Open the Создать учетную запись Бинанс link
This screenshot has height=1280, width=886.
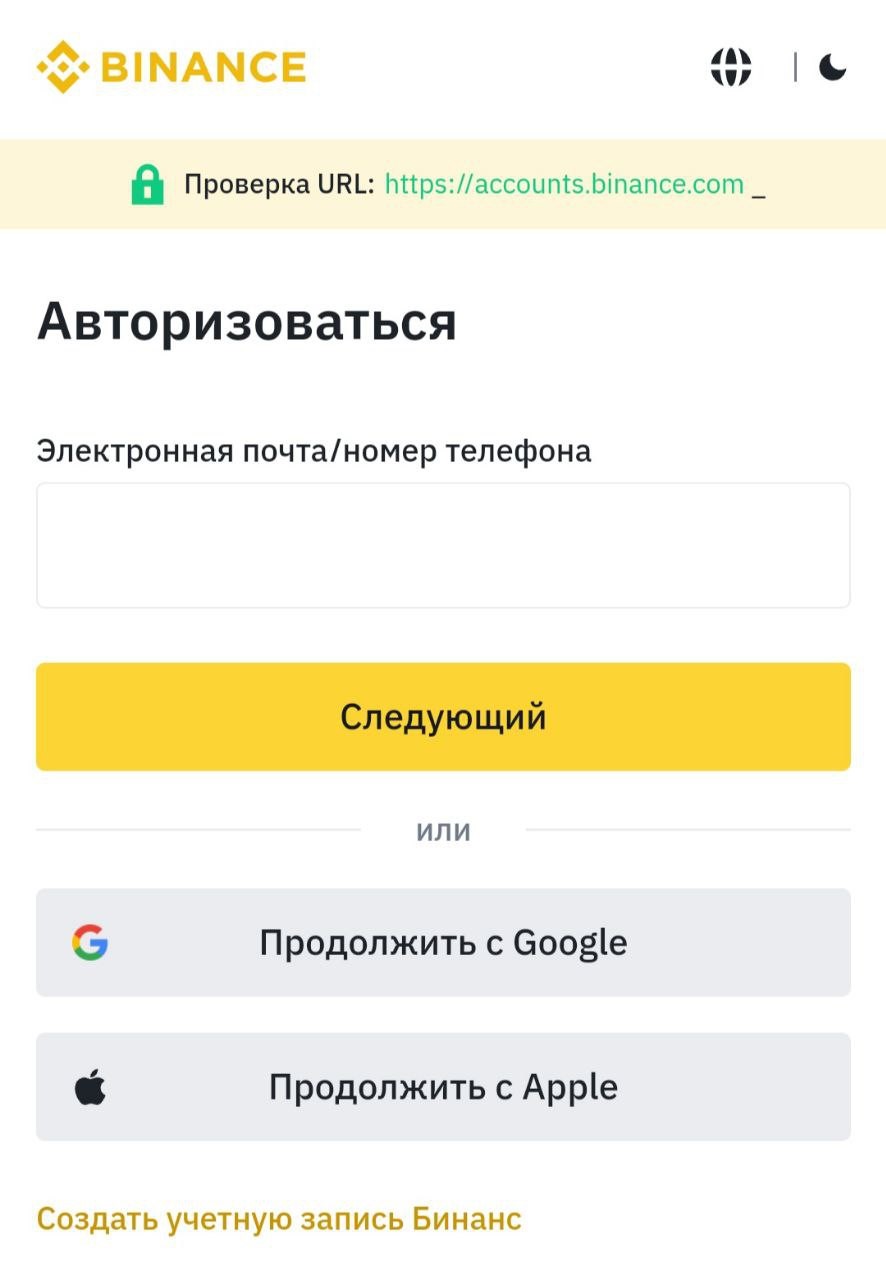pos(278,1218)
